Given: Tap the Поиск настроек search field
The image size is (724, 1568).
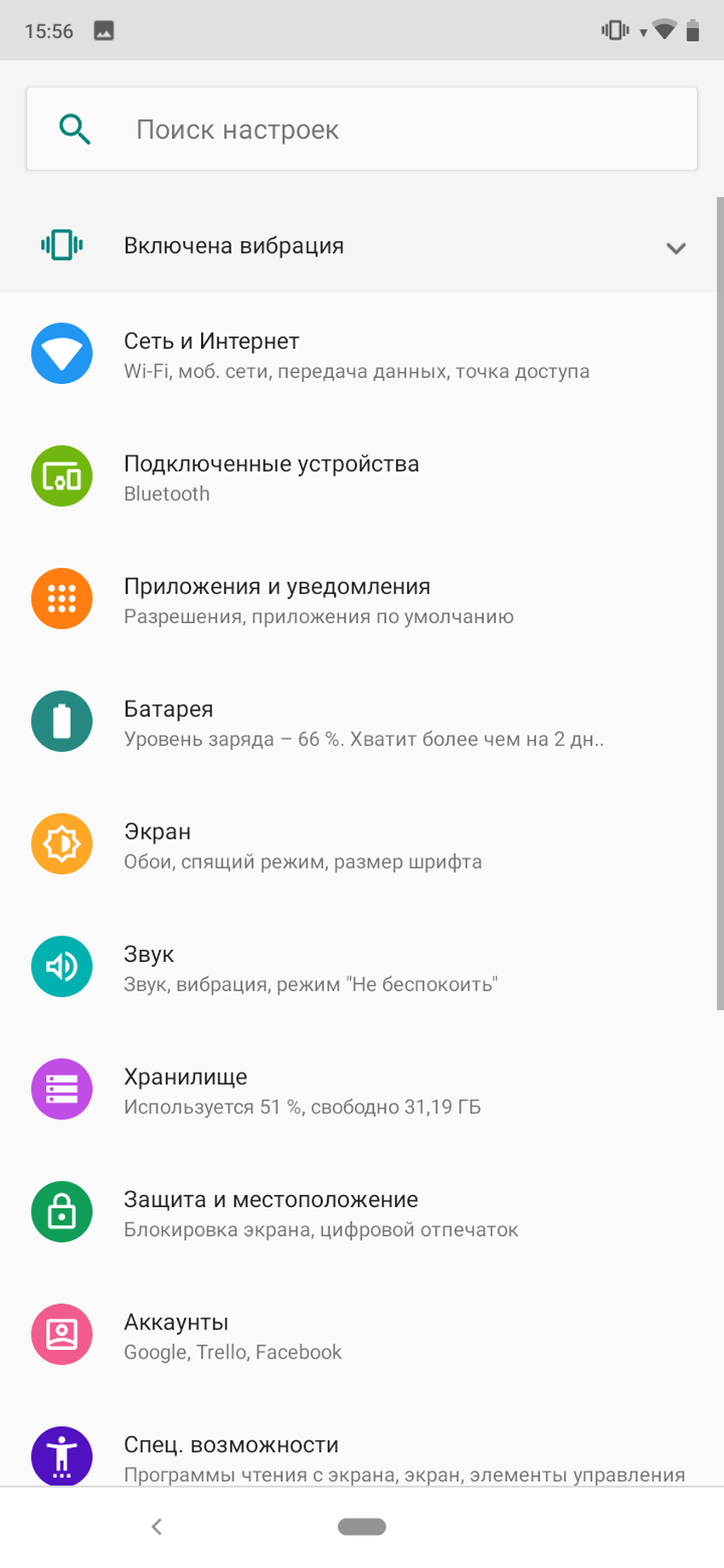Looking at the screenshot, I should coord(362,129).
